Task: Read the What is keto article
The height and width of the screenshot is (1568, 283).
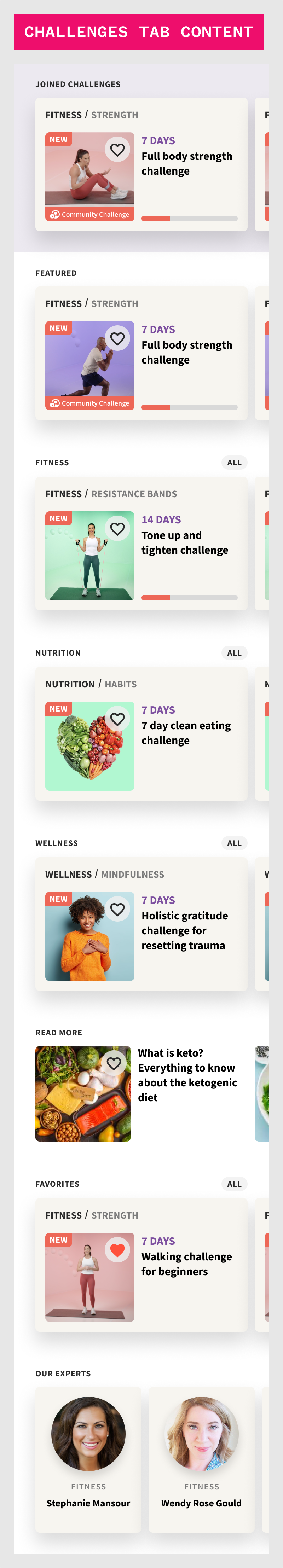Action: (187, 1074)
